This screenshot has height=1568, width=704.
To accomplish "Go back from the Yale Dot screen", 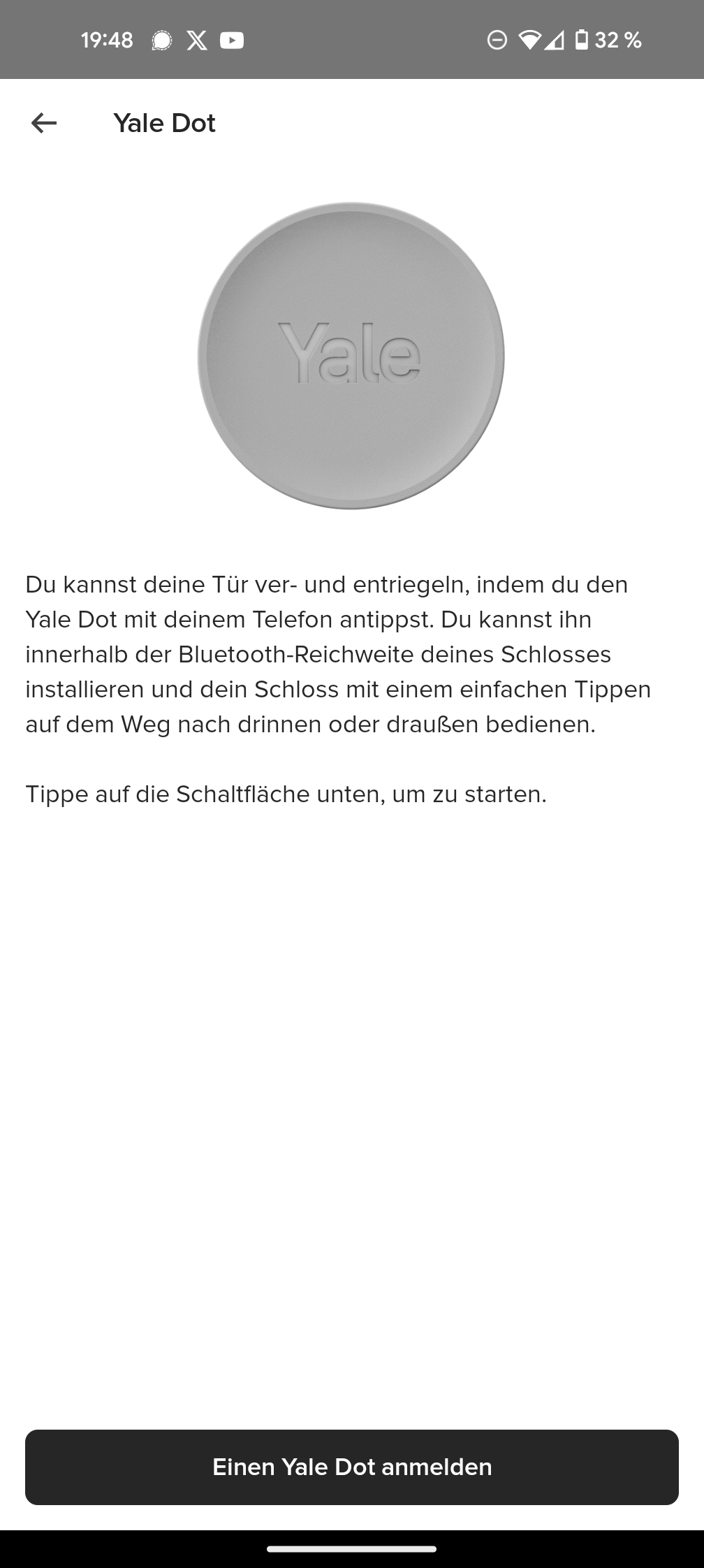I will coord(43,123).
